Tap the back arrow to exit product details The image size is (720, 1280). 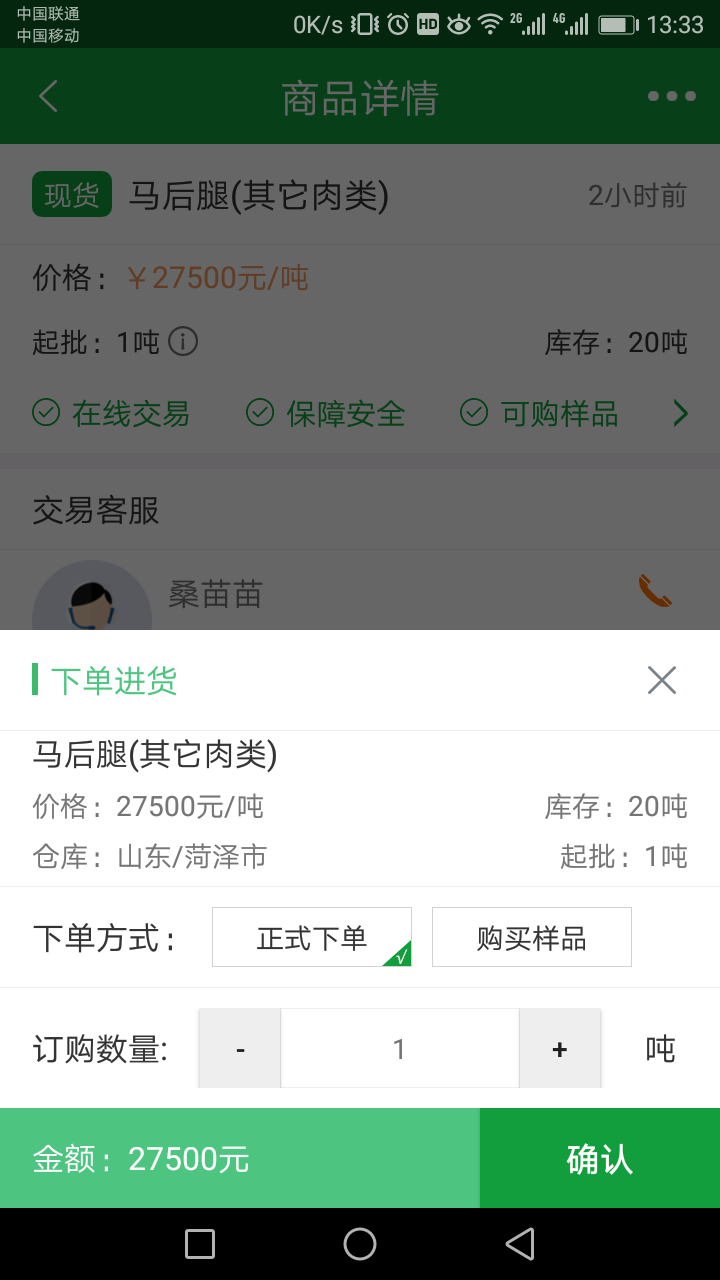(x=47, y=95)
